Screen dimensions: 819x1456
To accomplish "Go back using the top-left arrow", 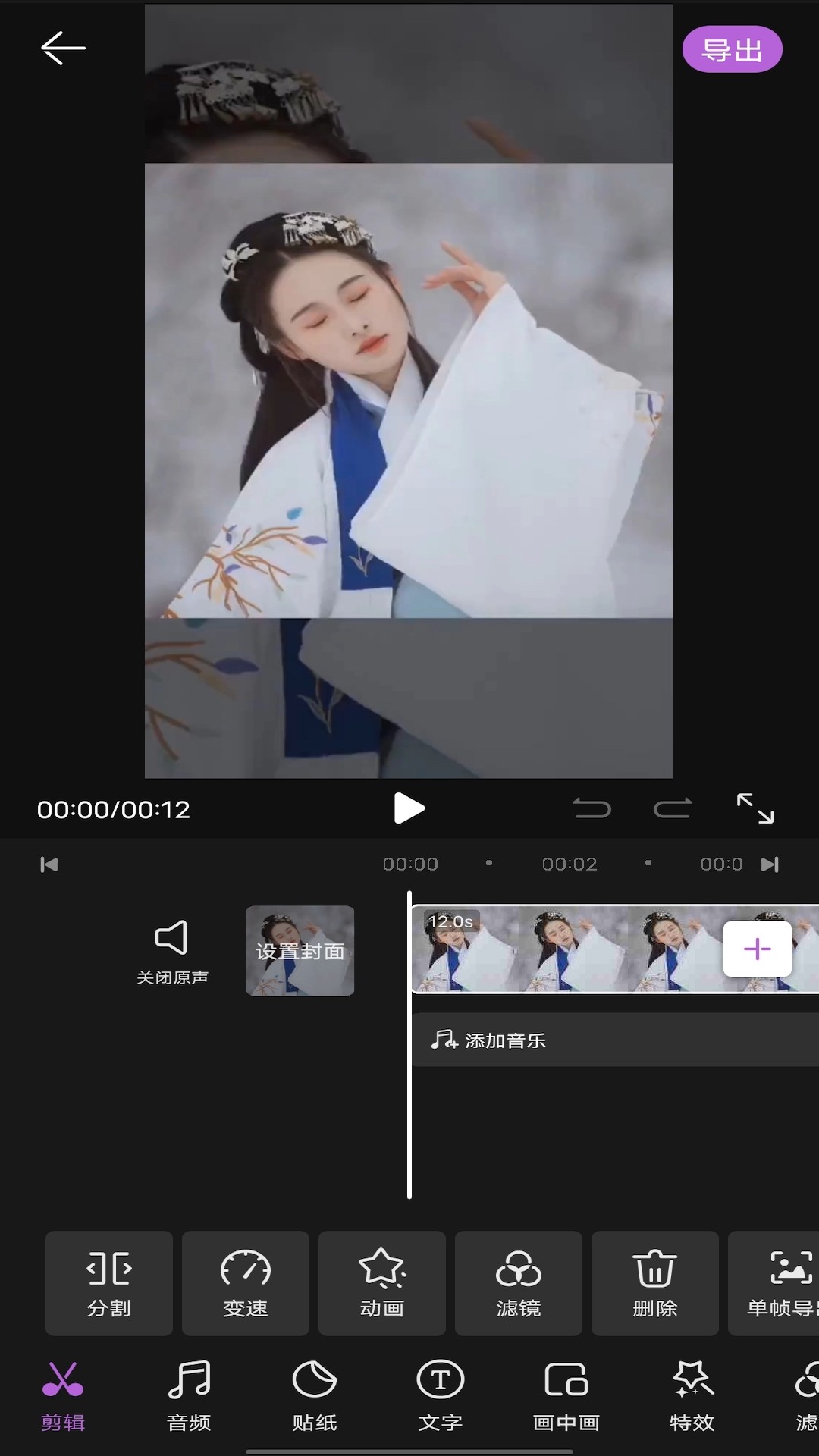I will pos(63,49).
